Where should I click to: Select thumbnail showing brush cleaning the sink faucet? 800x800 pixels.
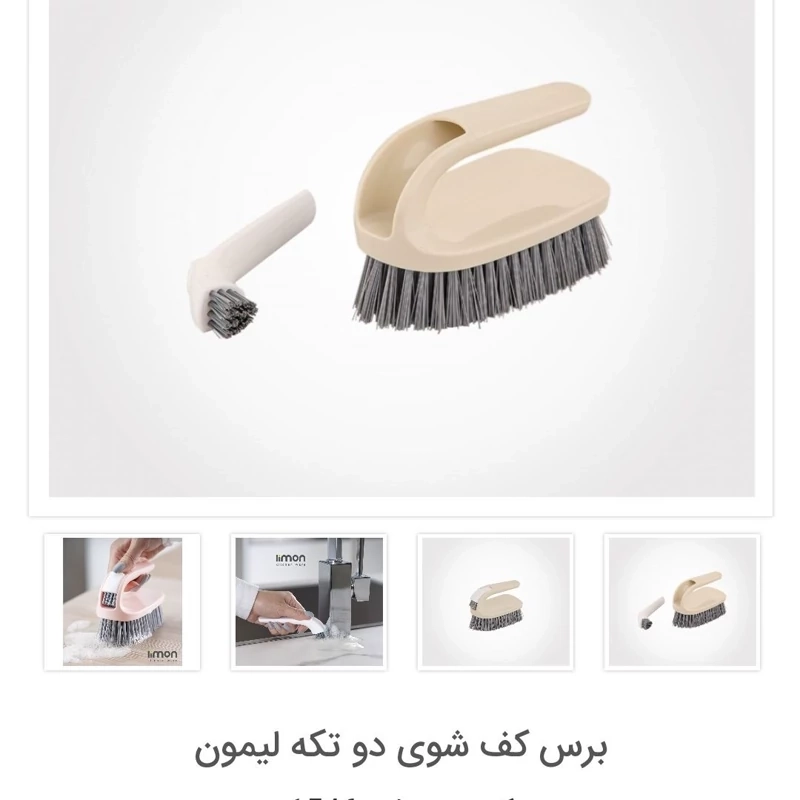[x=309, y=603]
